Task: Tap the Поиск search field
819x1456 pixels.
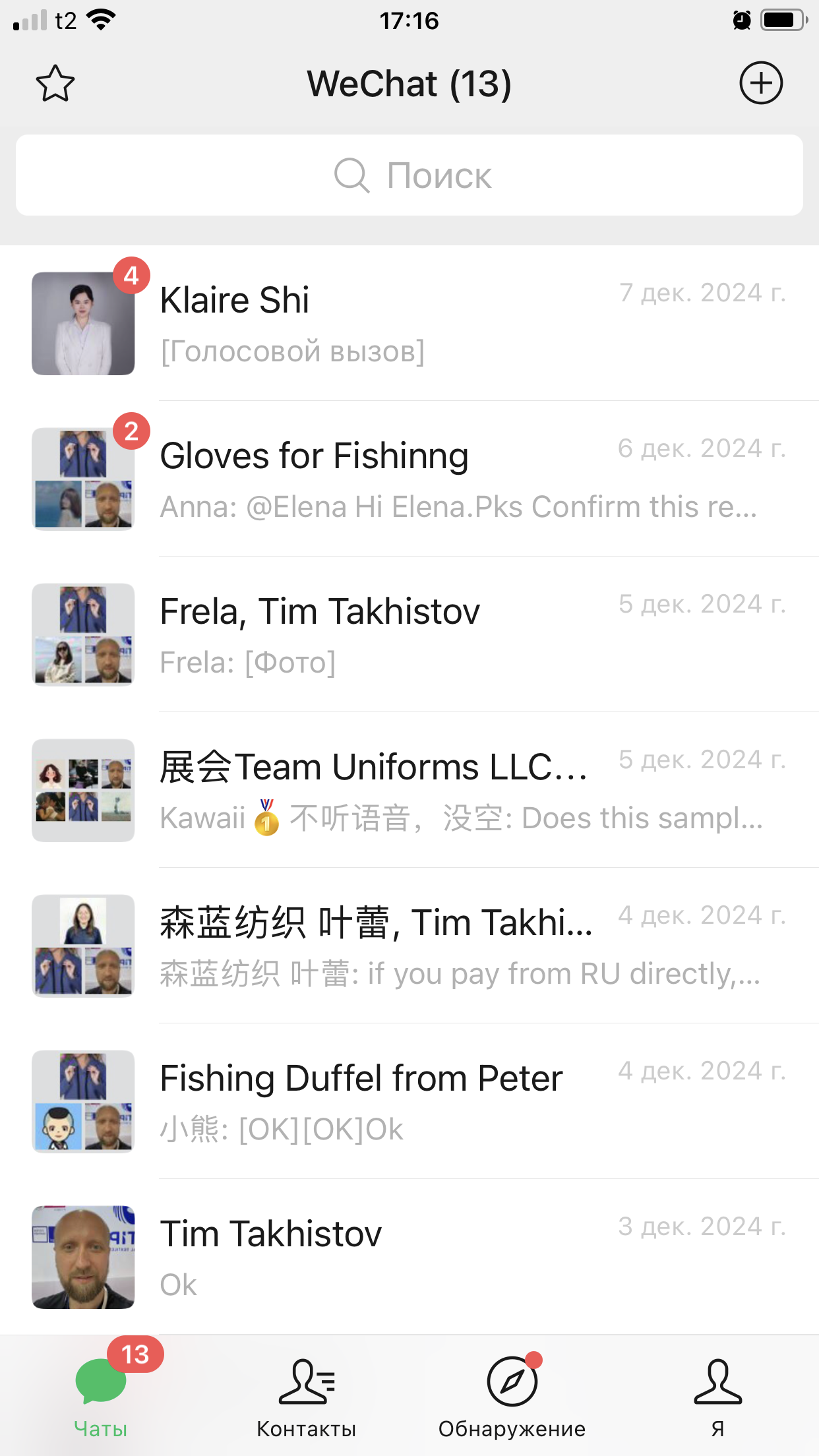Action: coord(409,175)
